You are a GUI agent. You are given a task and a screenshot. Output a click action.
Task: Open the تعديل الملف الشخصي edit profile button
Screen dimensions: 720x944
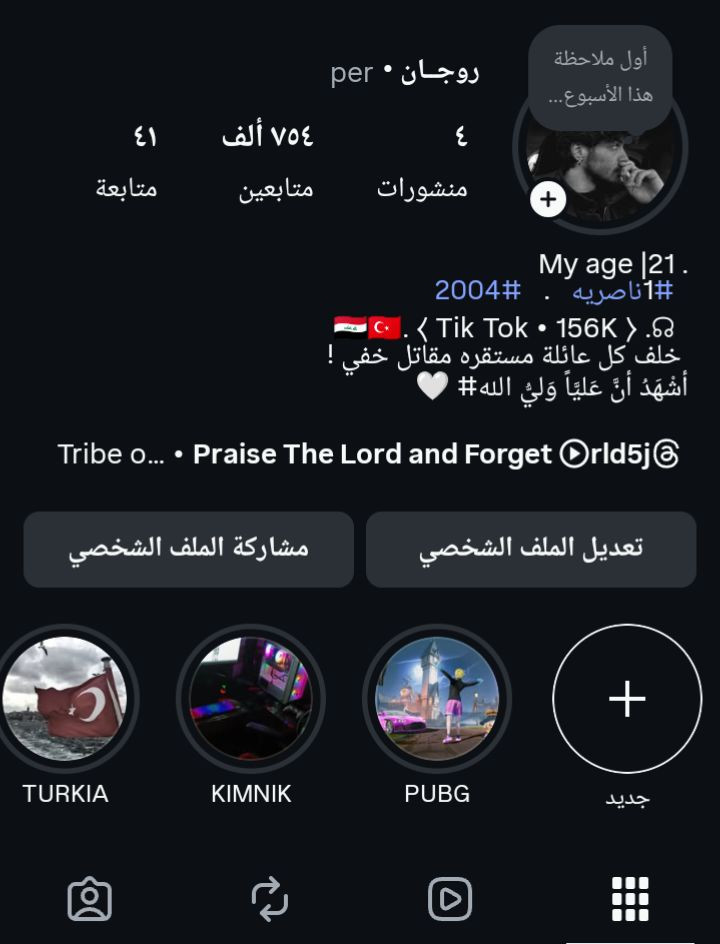(530, 548)
